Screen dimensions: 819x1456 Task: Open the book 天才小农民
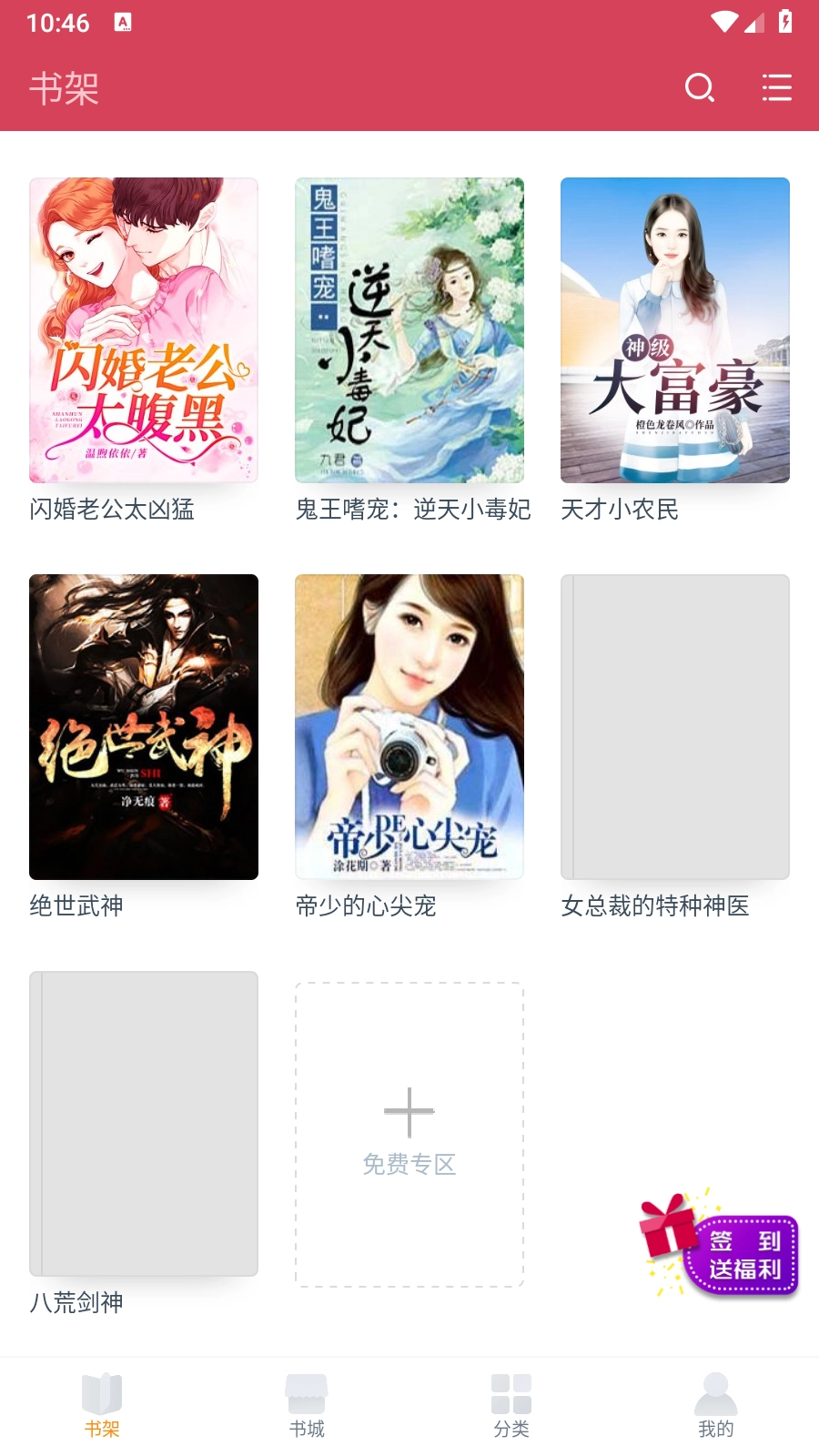tap(675, 330)
